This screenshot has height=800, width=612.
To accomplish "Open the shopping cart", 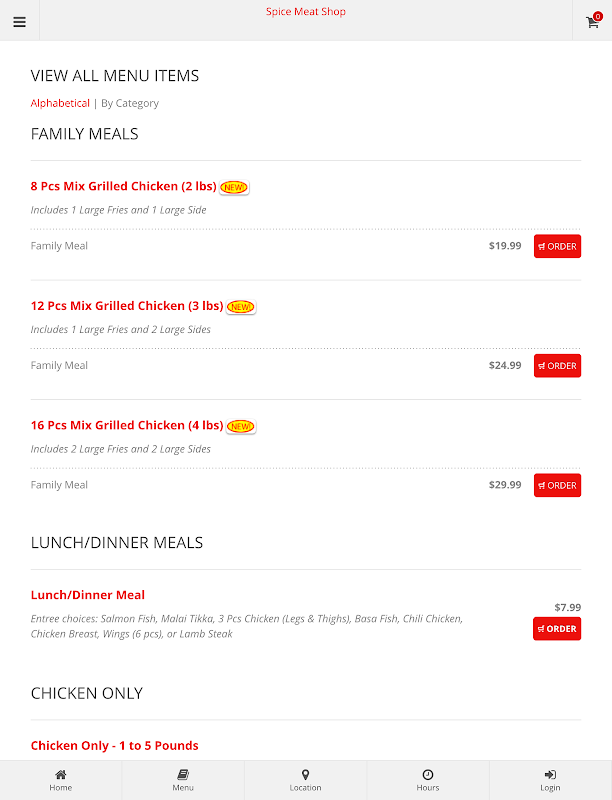I will tap(592, 22).
